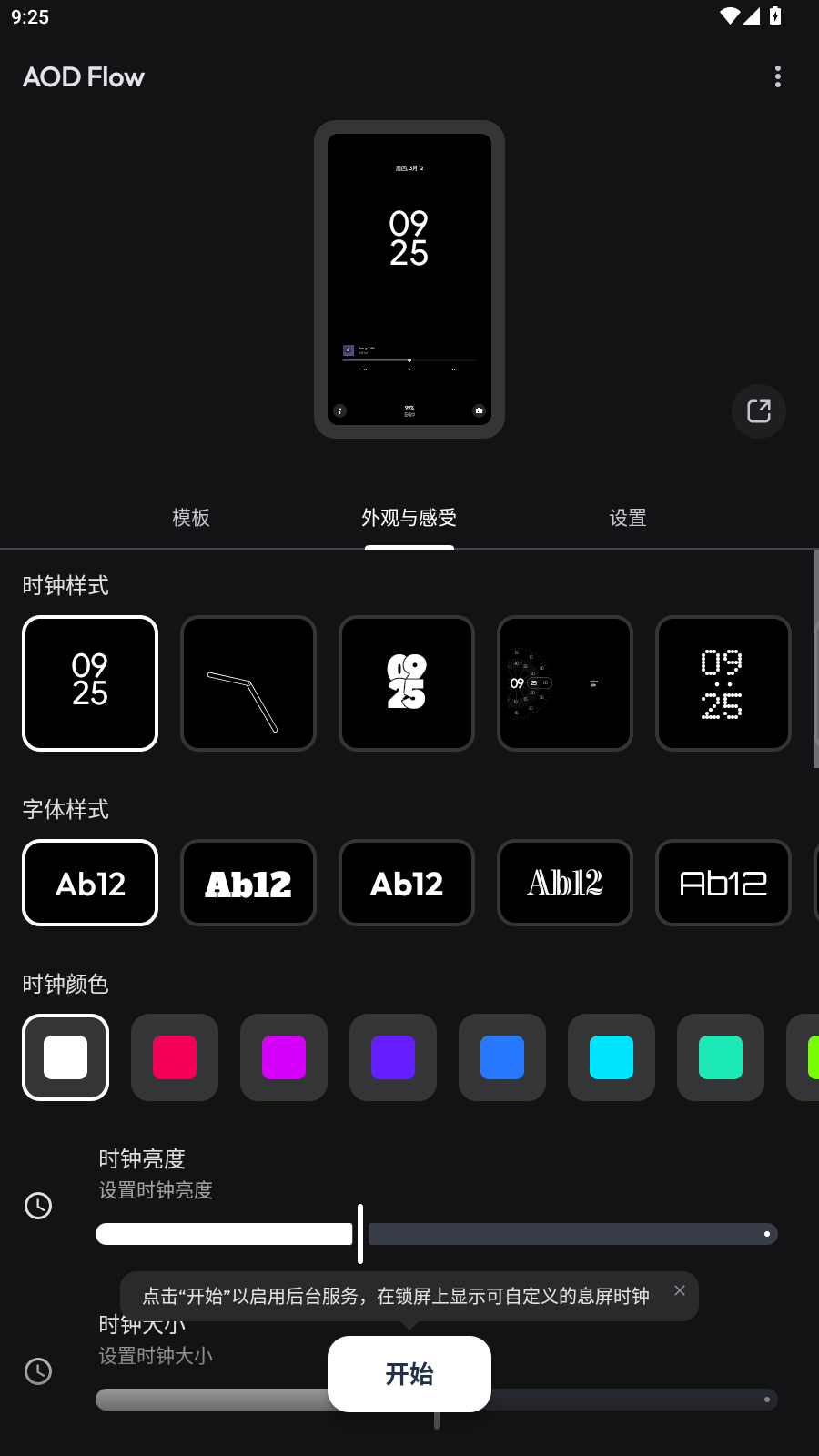Adjust the 时钟亮度 brightness slider

point(359,1233)
